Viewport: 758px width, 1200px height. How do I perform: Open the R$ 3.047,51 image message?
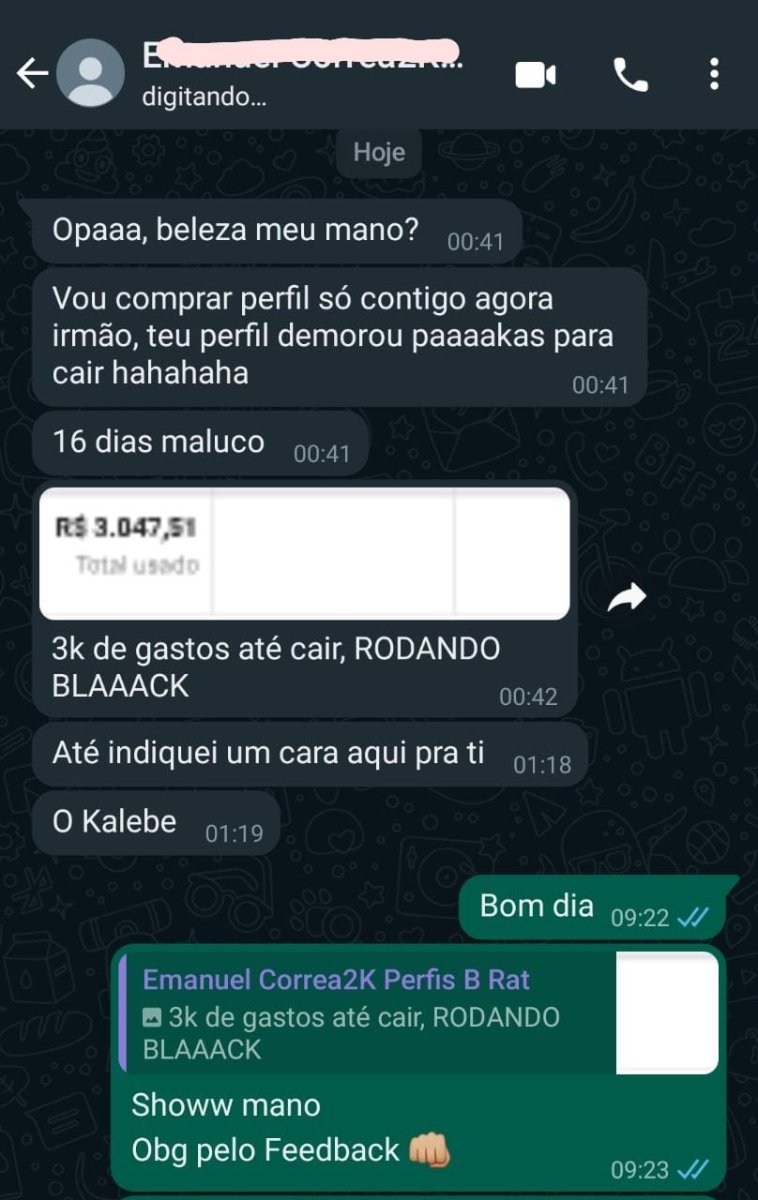[x=305, y=554]
